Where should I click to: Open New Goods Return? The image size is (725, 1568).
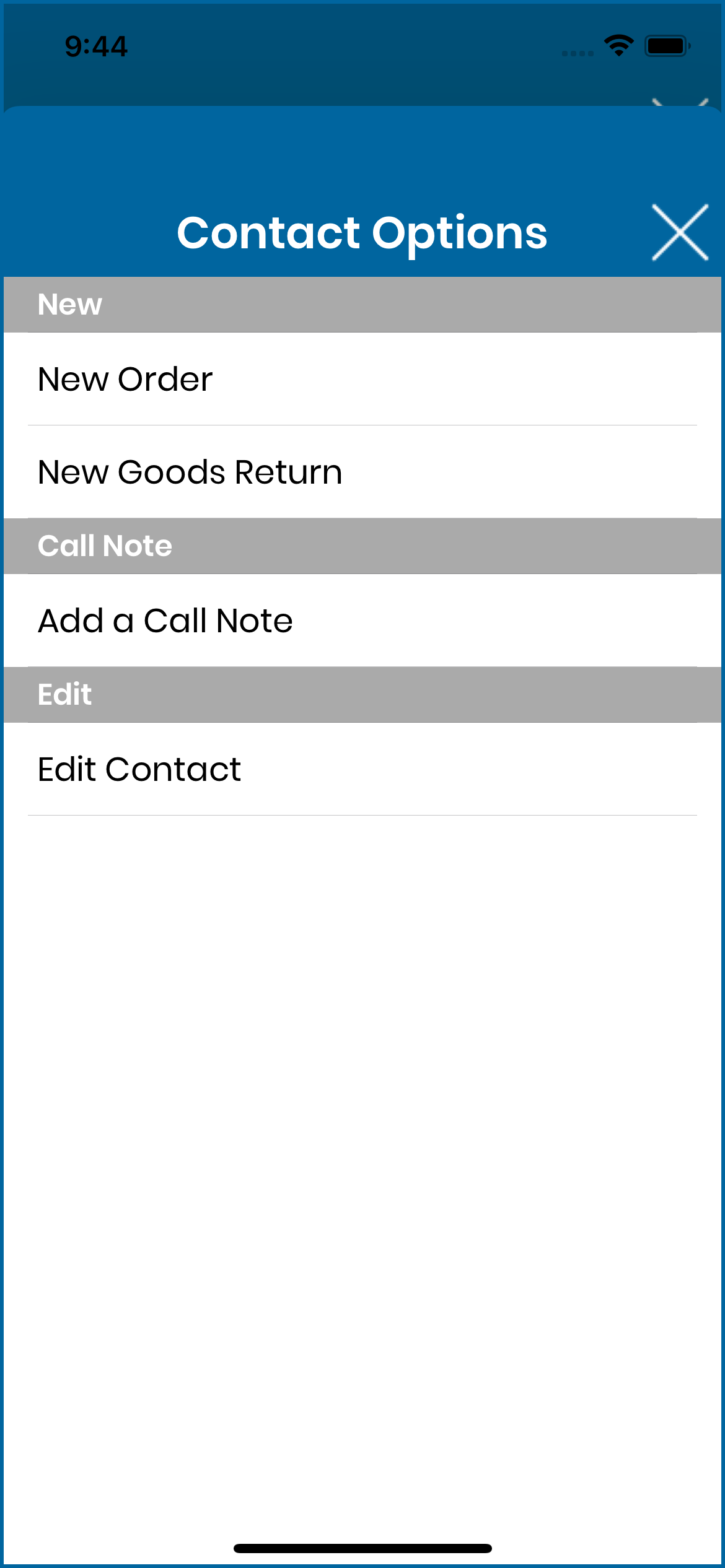point(362,472)
